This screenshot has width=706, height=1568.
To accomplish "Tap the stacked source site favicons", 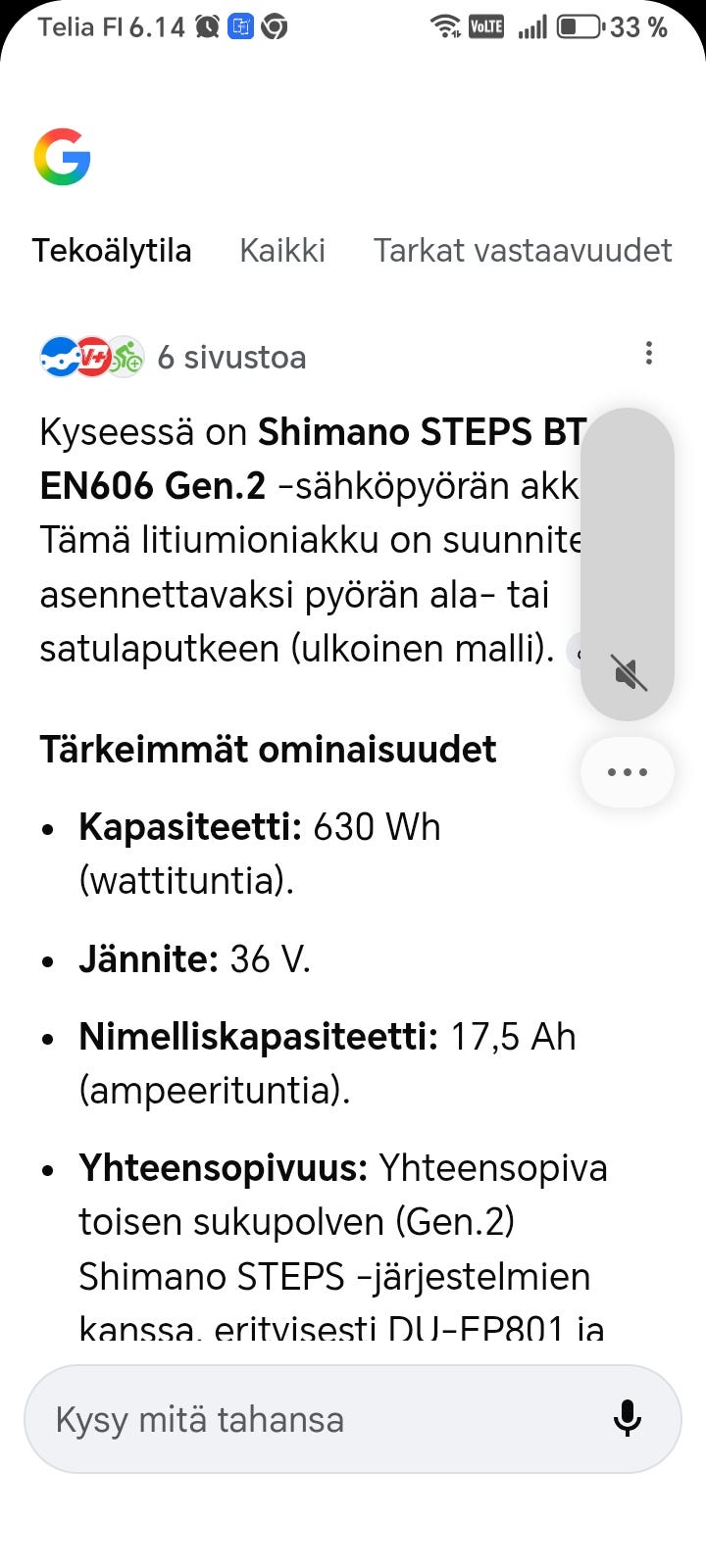I will pos(93,357).
